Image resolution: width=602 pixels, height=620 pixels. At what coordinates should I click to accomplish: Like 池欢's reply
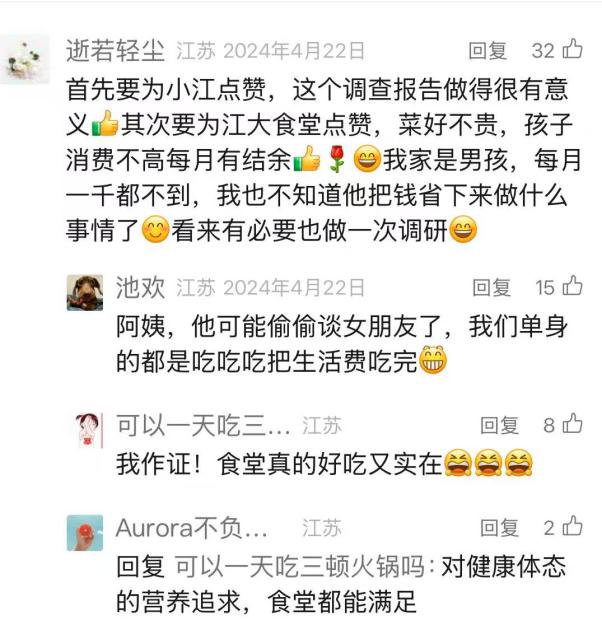(573, 288)
